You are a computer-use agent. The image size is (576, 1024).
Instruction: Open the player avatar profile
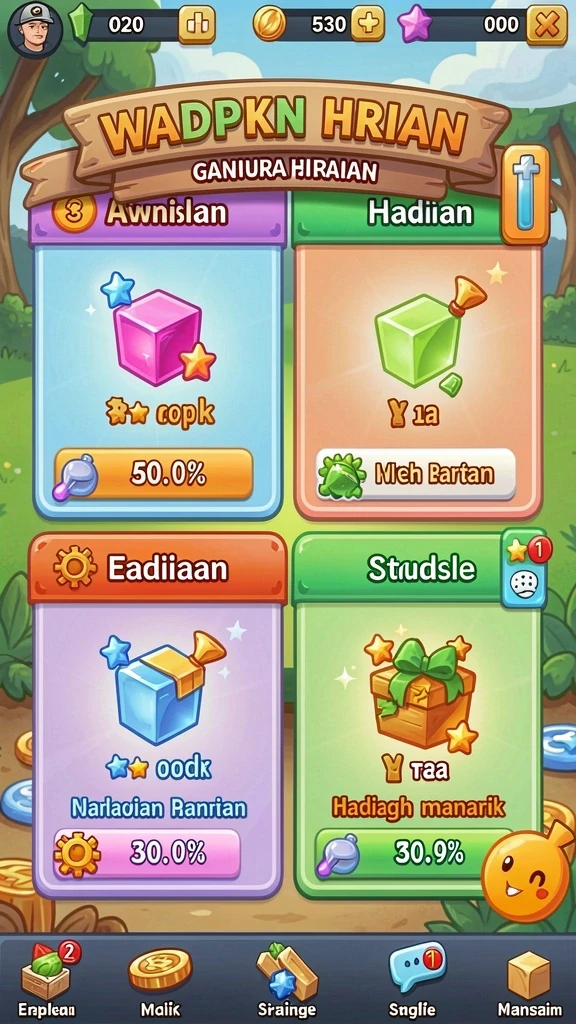[35, 29]
